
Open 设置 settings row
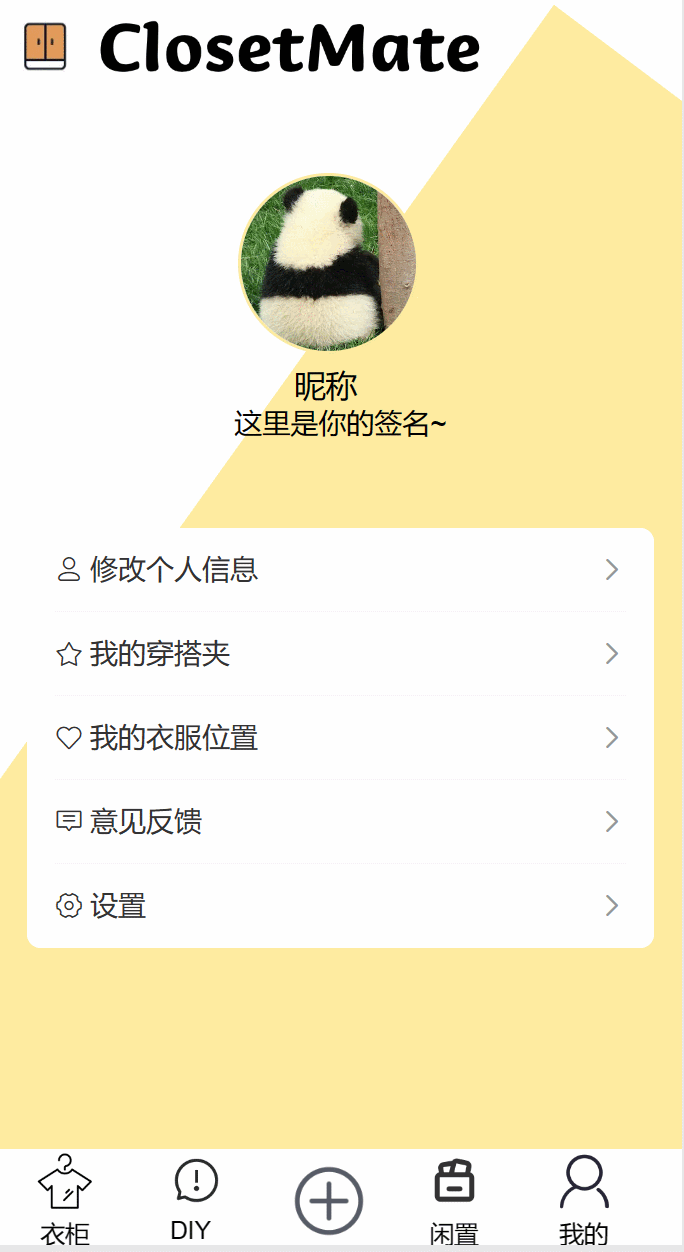pos(340,906)
